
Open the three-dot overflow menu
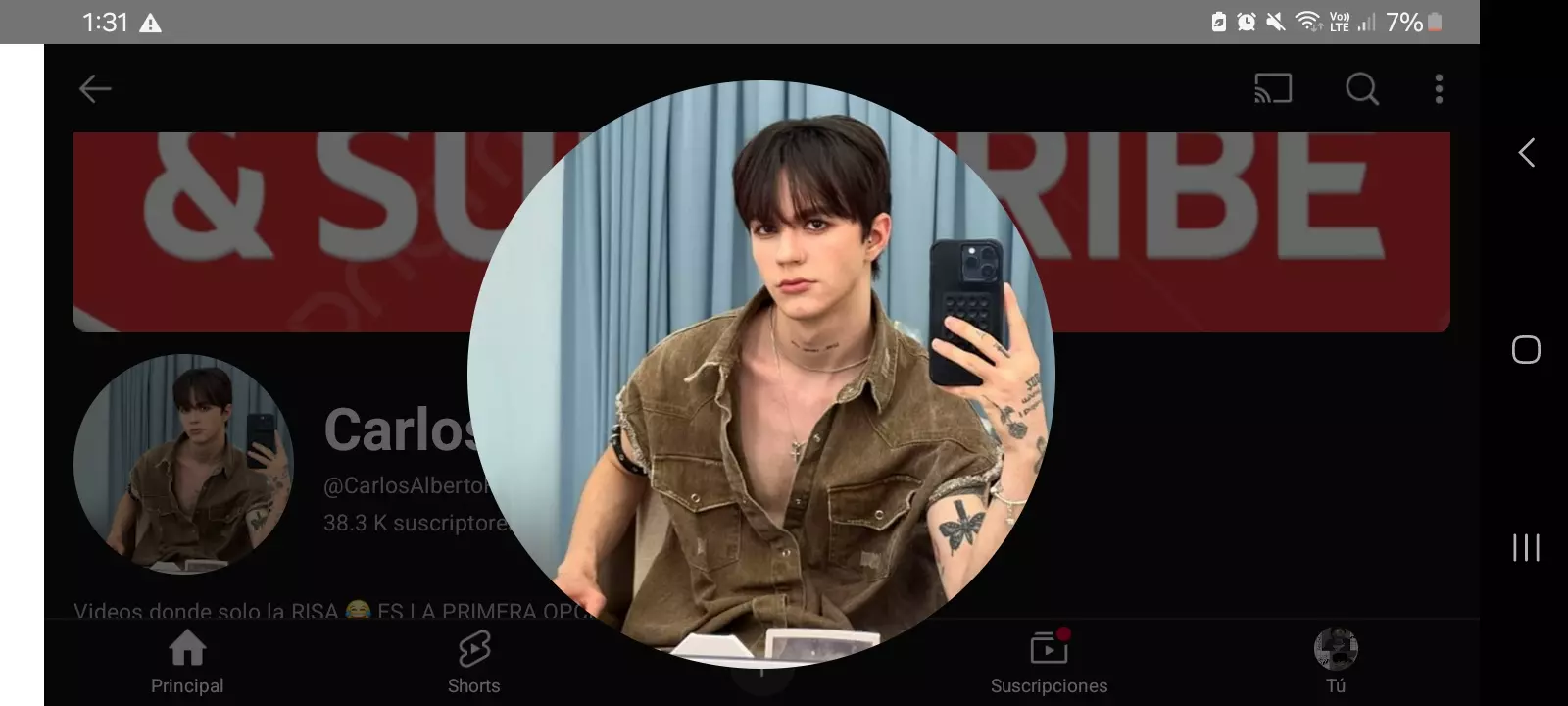pos(1439,89)
